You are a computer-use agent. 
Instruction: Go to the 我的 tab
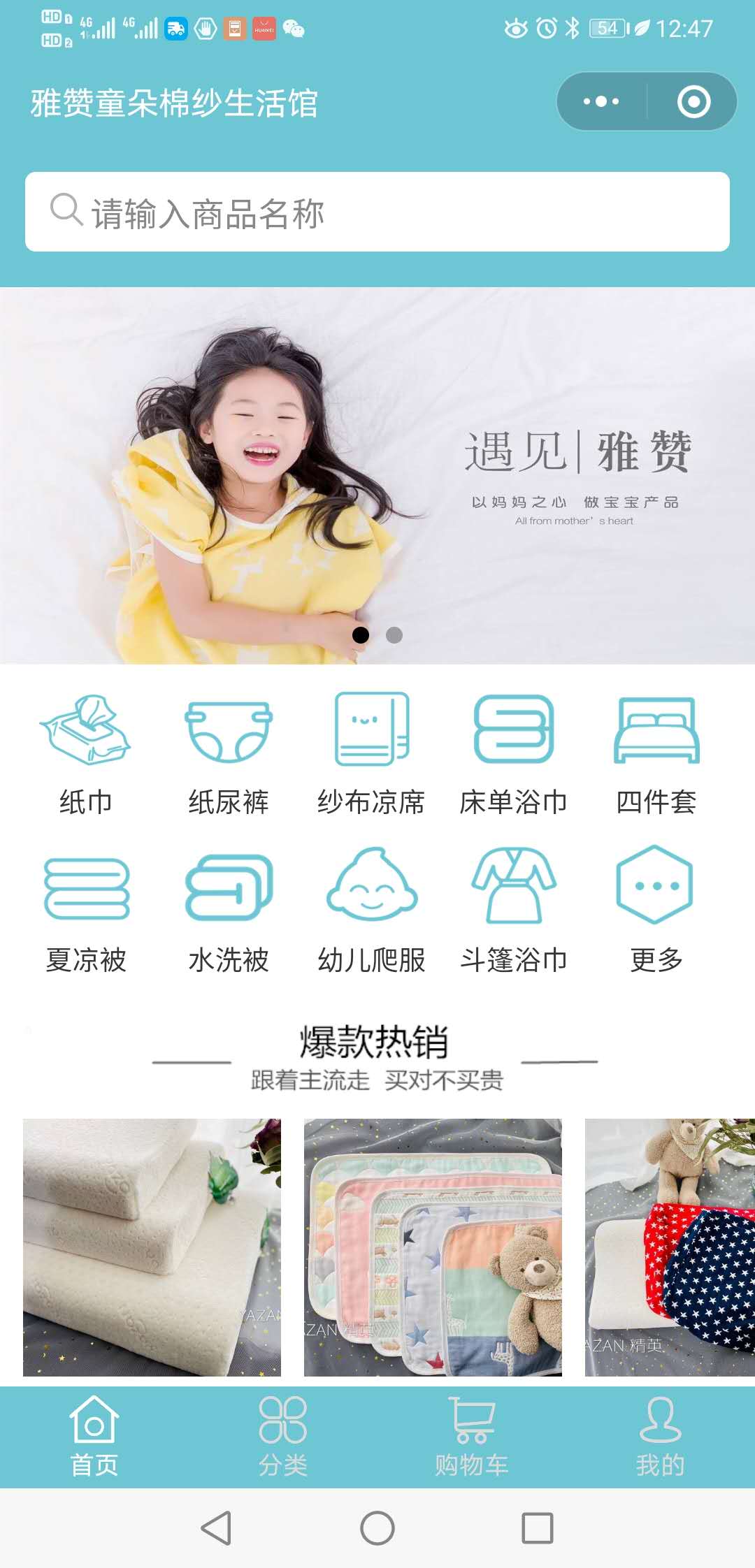click(x=660, y=1437)
